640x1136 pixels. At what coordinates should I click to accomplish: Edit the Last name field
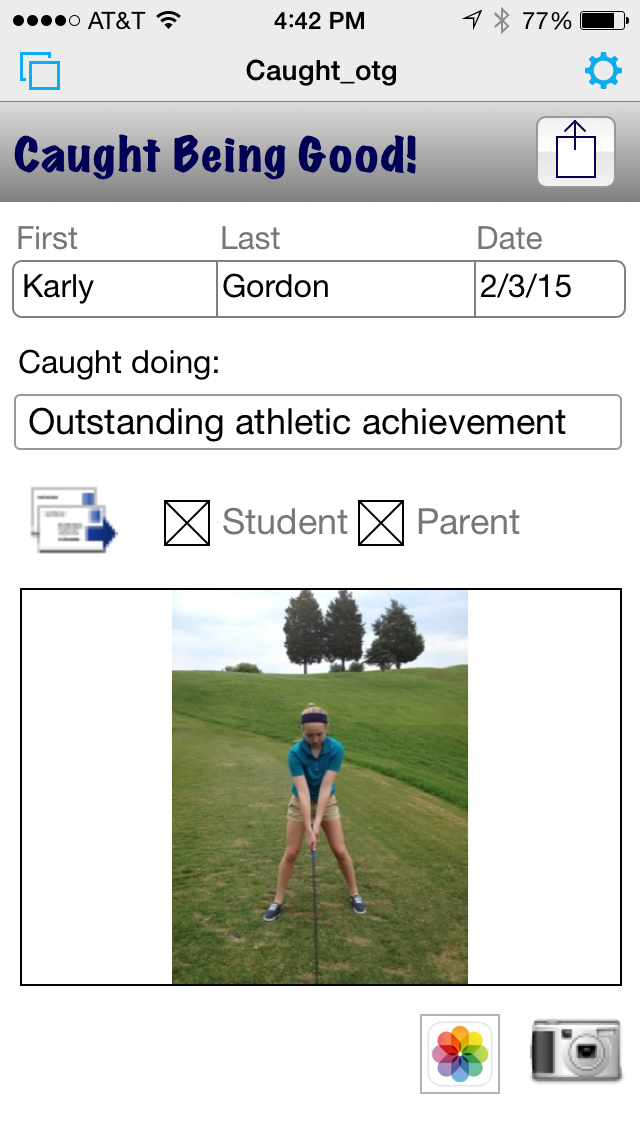pyautogui.click(x=345, y=288)
